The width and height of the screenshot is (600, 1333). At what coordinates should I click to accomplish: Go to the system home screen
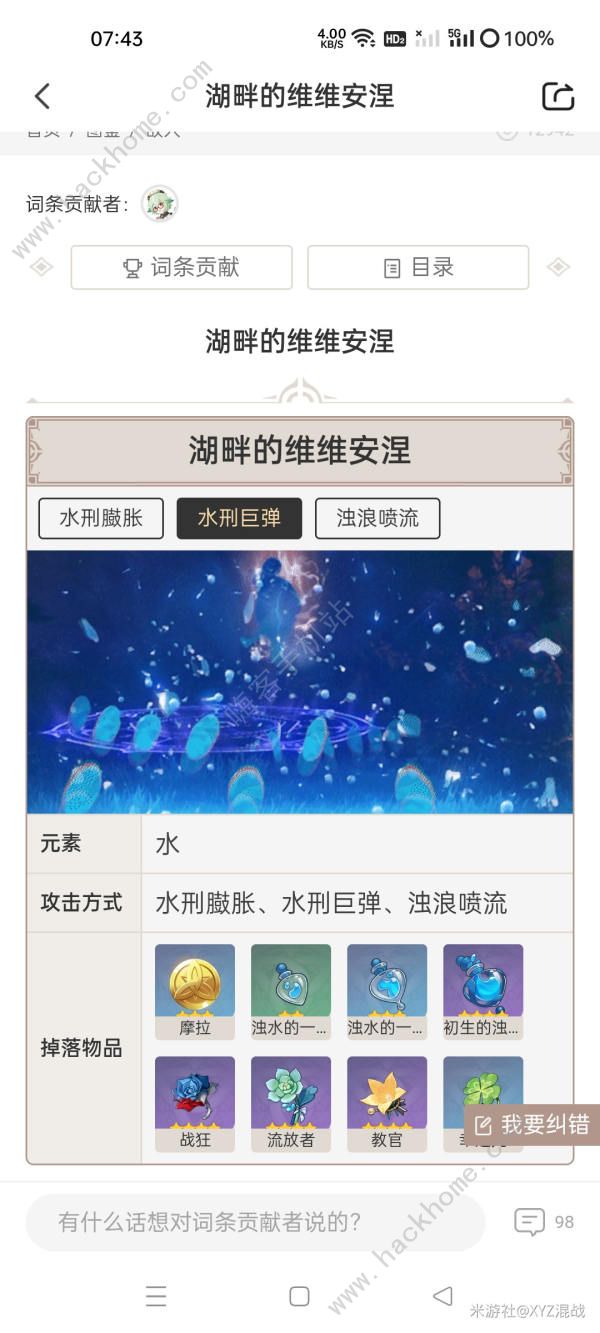click(x=299, y=1296)
